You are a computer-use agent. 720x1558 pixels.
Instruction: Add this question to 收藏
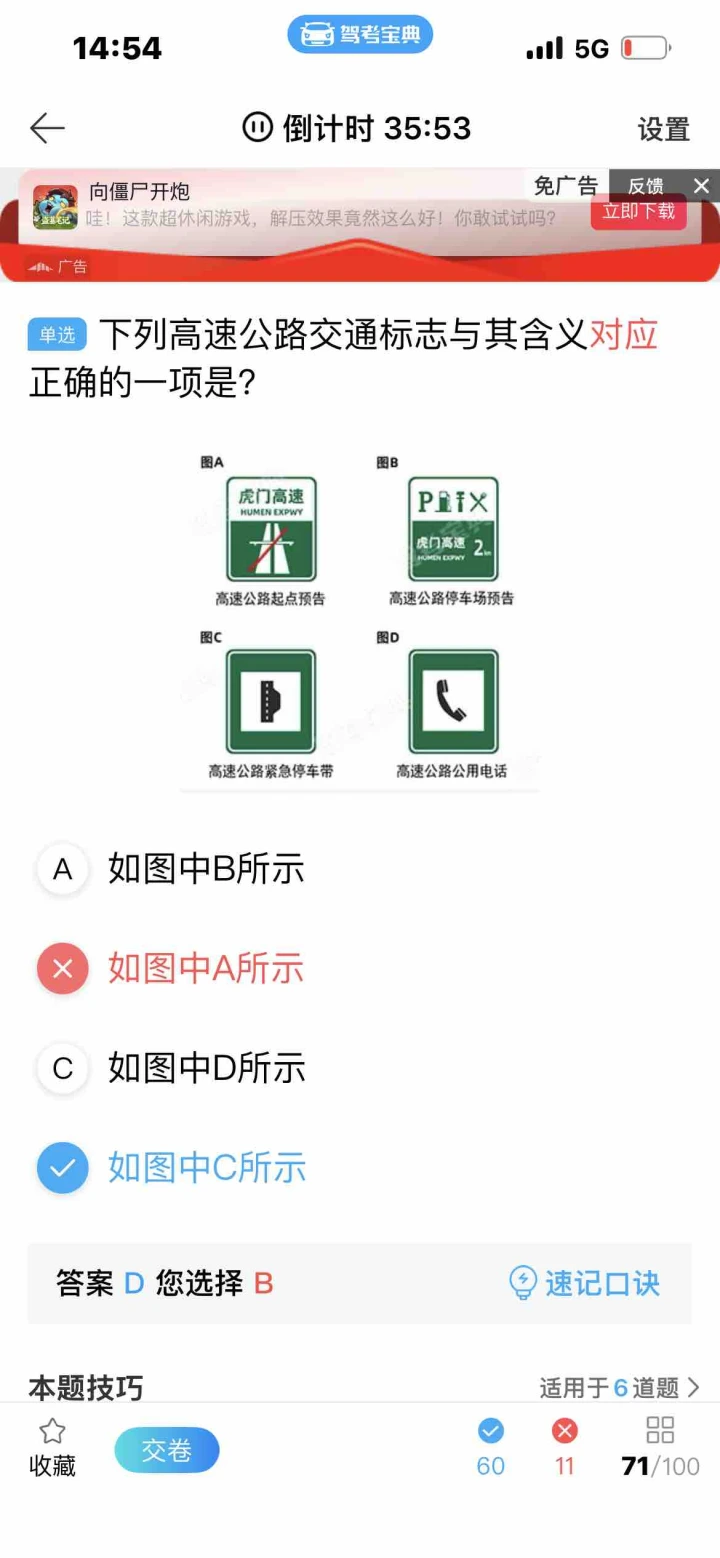coord(52,1448)
